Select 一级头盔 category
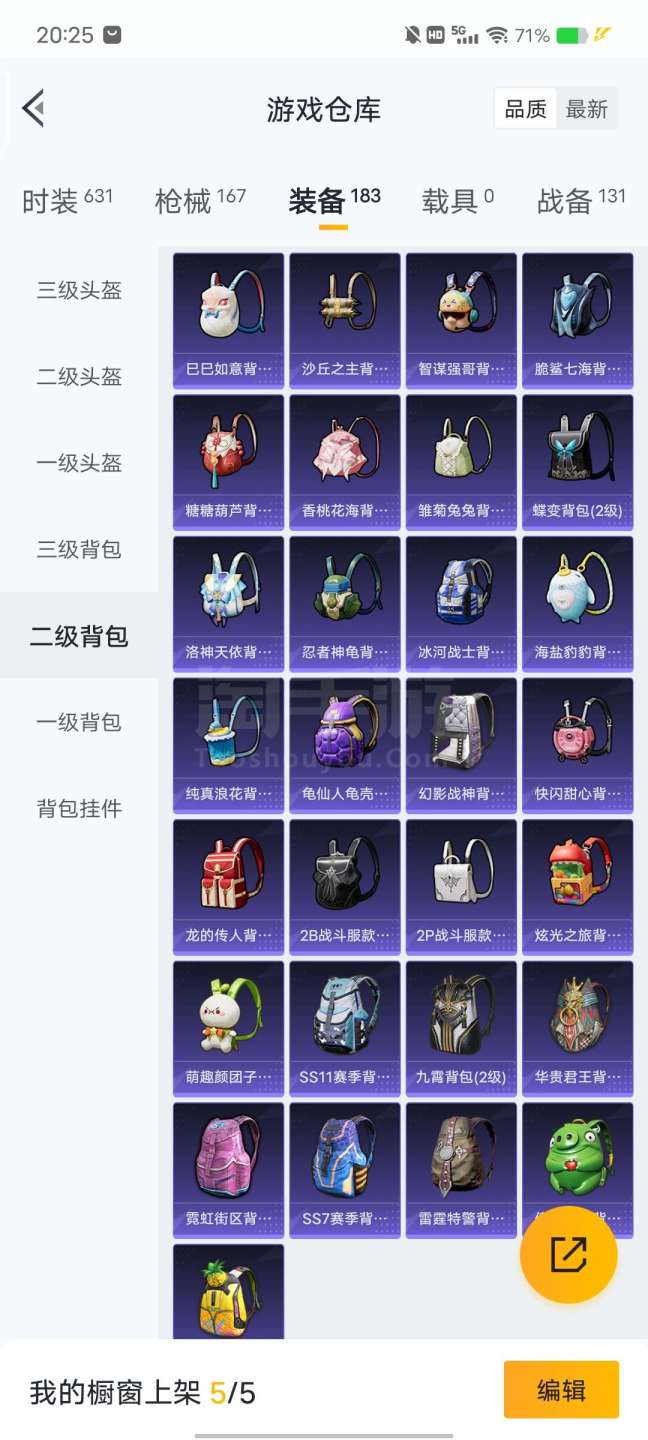 (x=79, y=464)
